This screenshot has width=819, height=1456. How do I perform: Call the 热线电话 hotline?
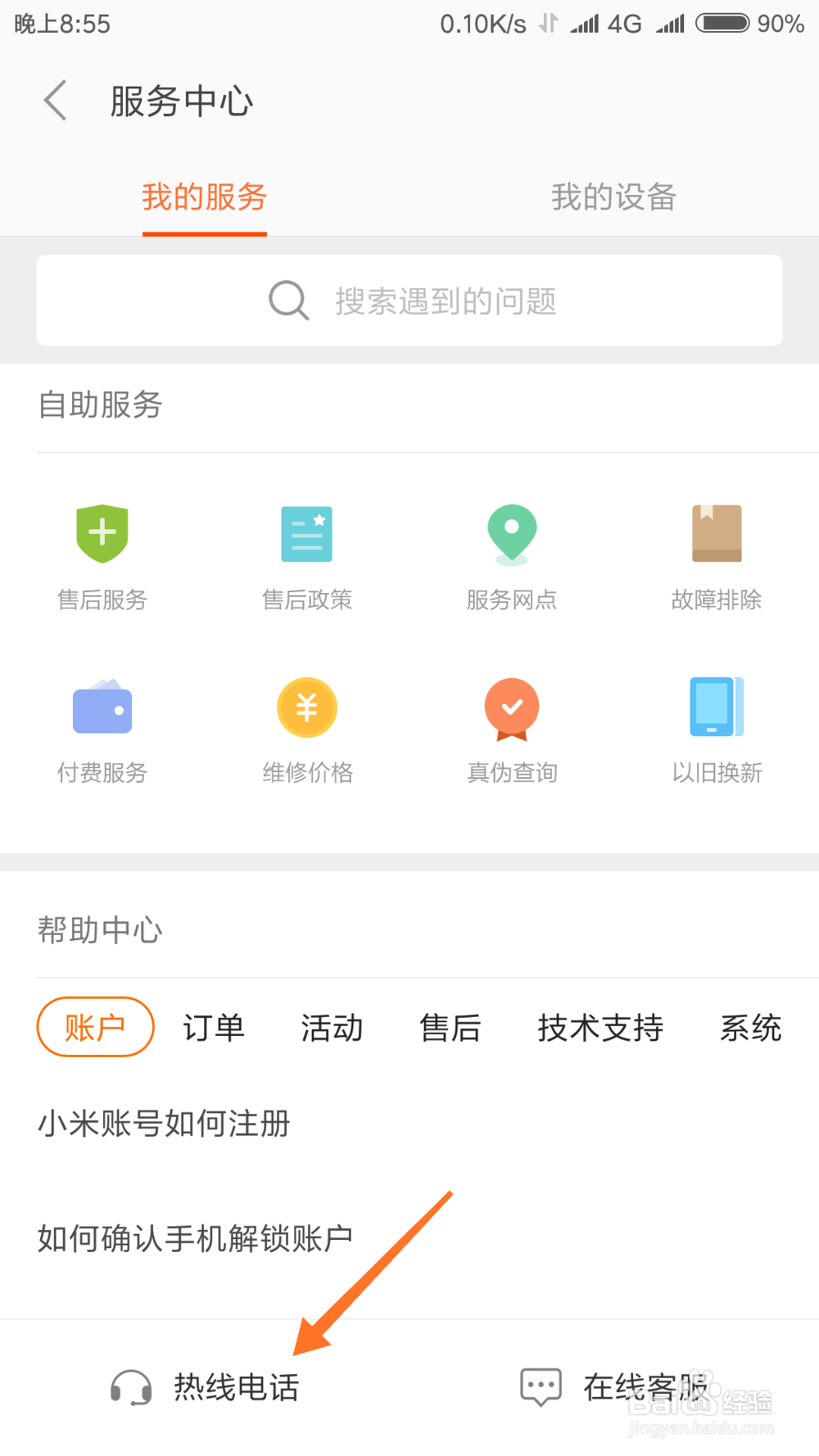205,1387
